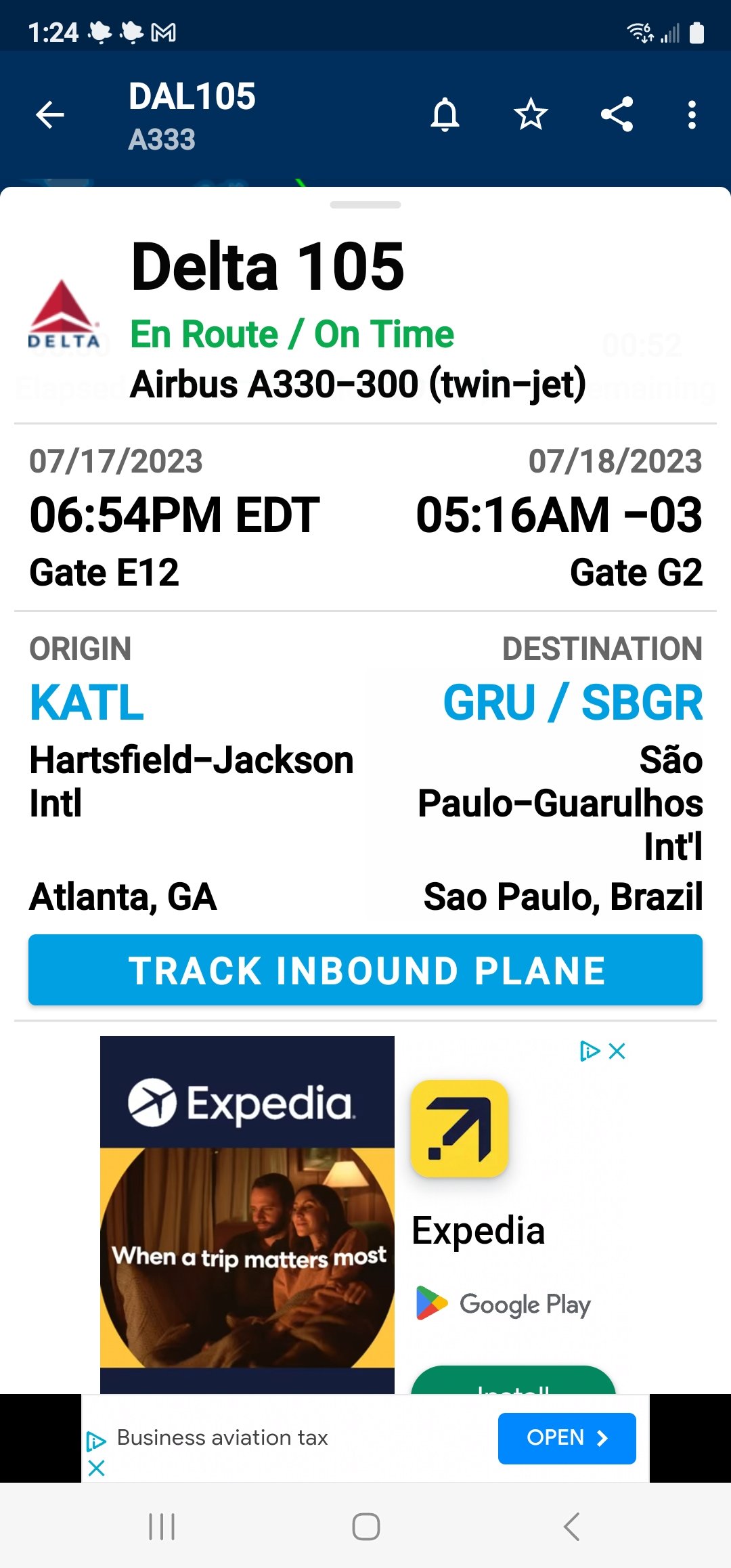Tap the system home button
This screenshot has width=731, height=1568.
tap(365, 1527)
